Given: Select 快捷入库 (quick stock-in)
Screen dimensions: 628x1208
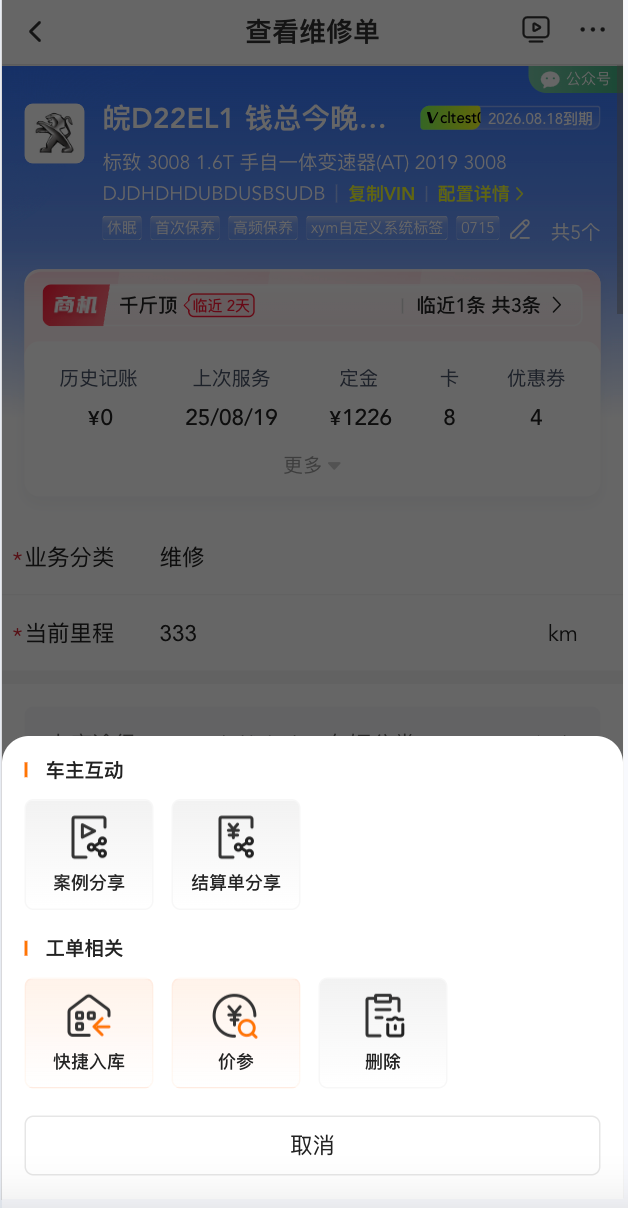Looking at the screenshot, I should pyautogui.click(x=89, y=1032).
